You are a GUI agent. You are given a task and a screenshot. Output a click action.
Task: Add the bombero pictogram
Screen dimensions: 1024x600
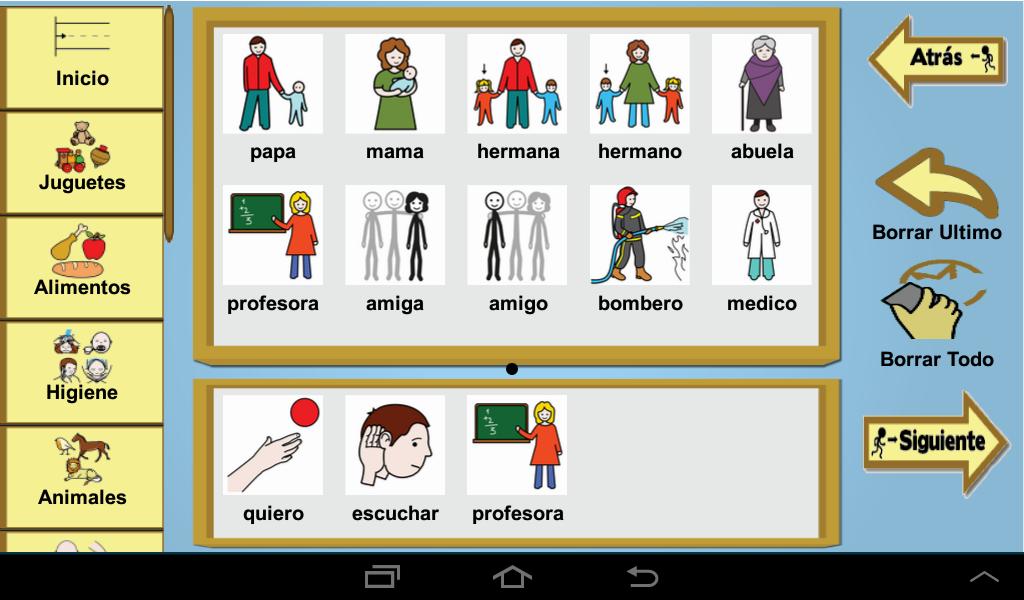pyautogui.click(x=640, y=247)
